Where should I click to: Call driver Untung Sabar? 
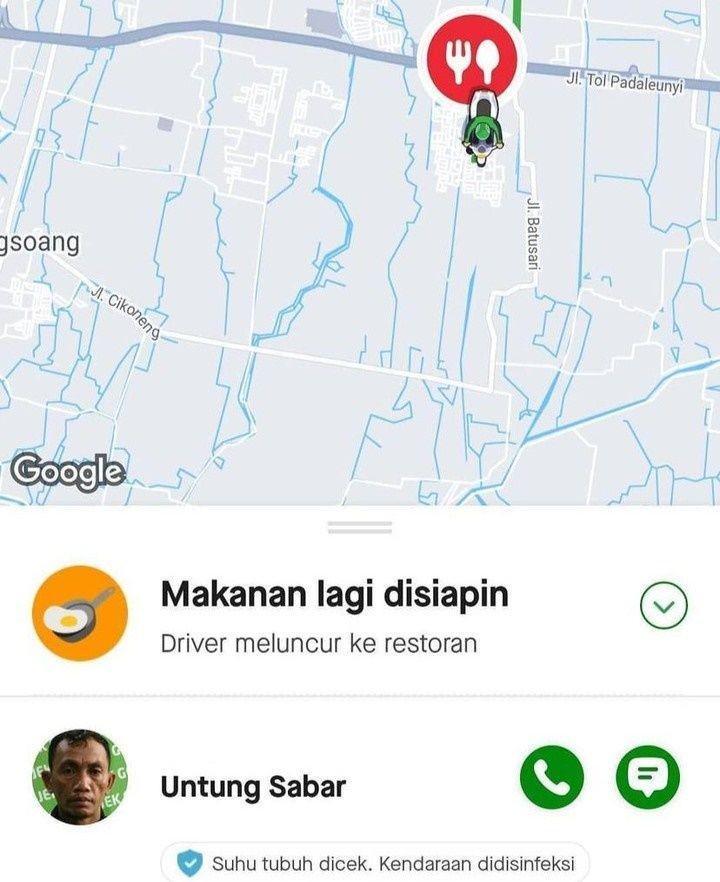point(551,777)
